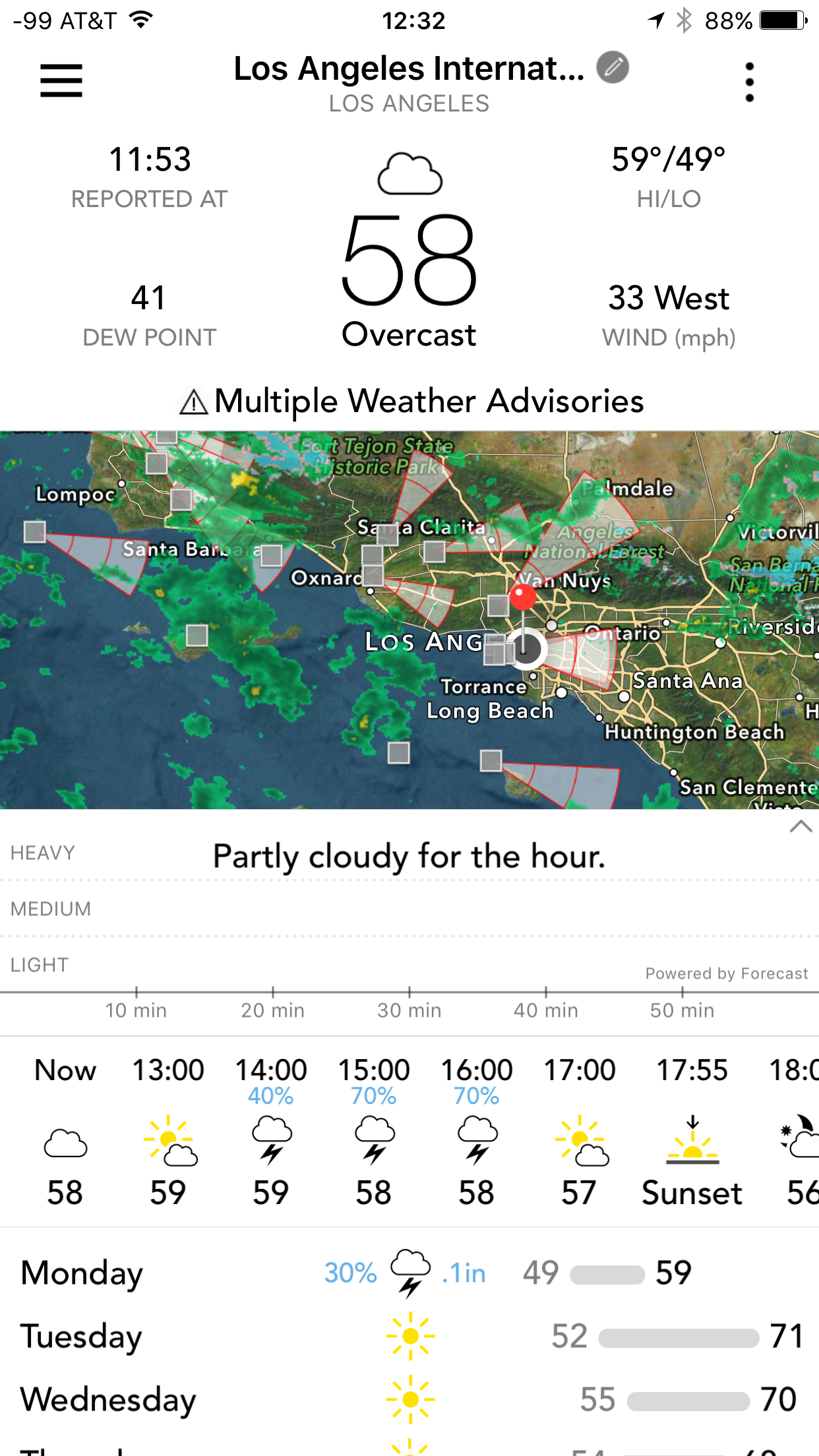
Task: Open the three-dot overflow menu
Action: pos(749,82)
